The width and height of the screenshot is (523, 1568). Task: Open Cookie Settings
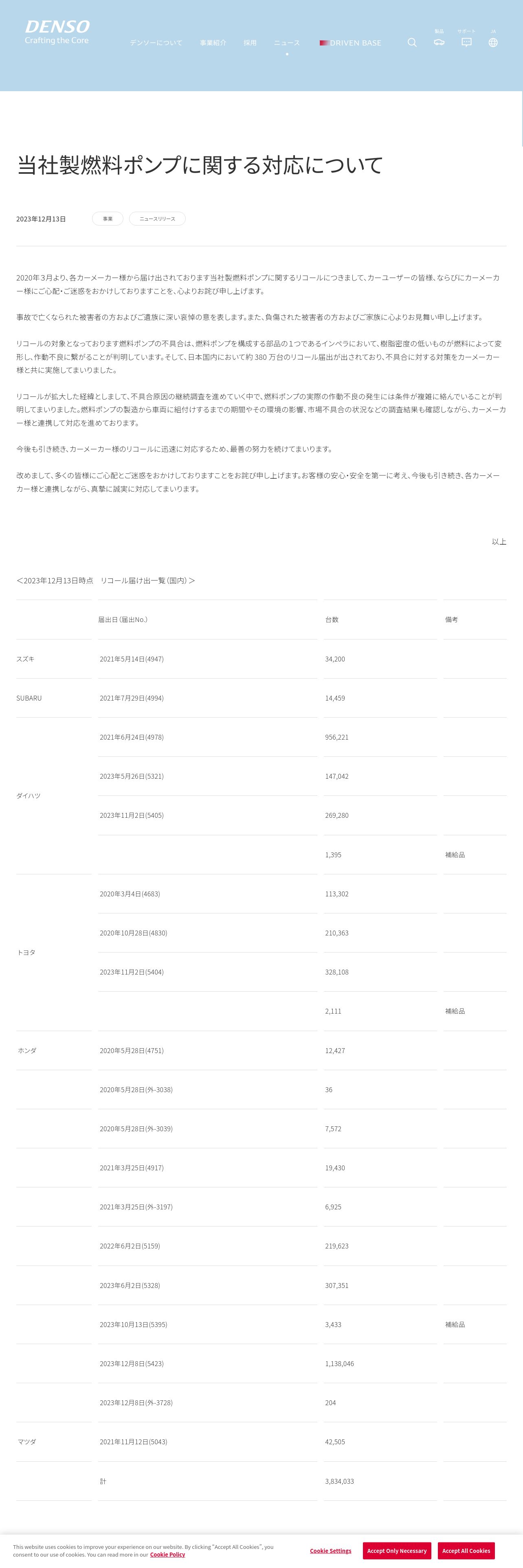pyautogui.click(x=331, y=1550)
